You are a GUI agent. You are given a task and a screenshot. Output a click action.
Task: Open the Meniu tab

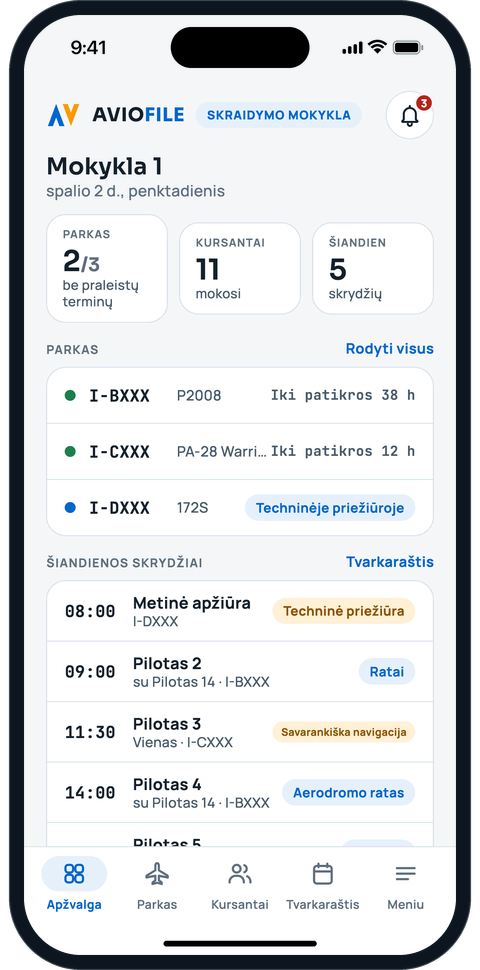[406, 885]
